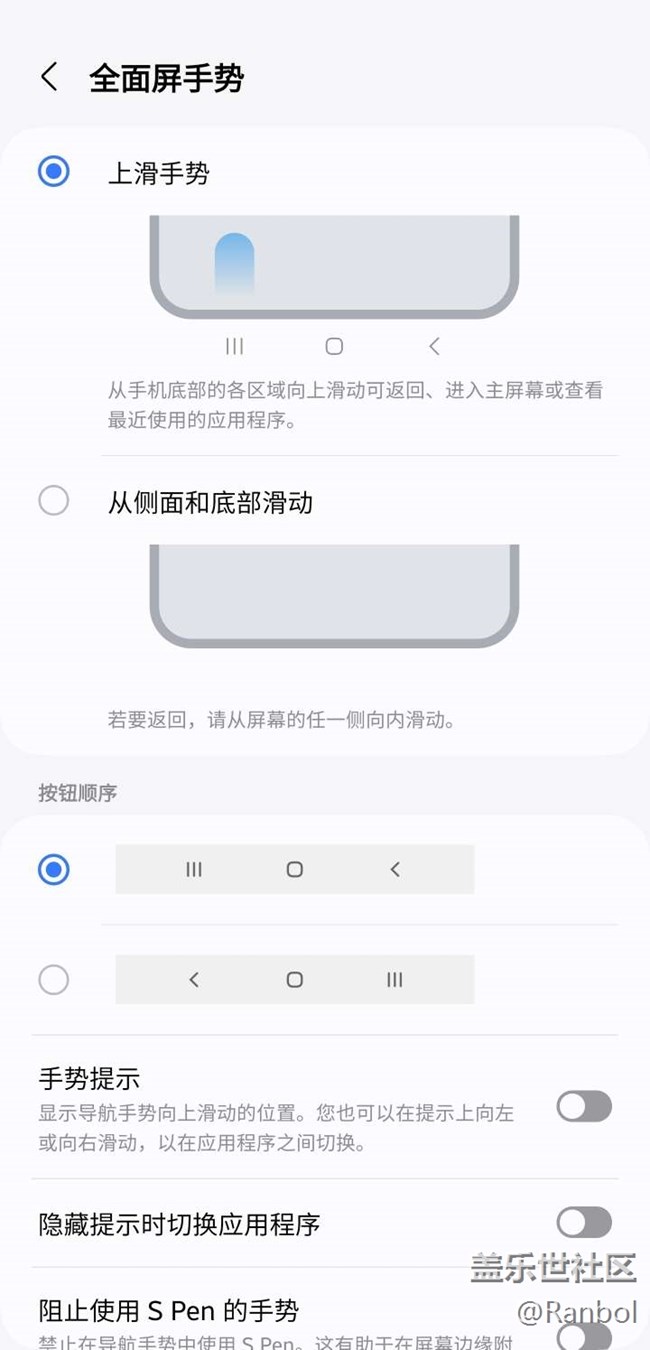This screenshot has width=650, height=1350.
Task: Select the 上滑手势 radio option
Action: 54,172
